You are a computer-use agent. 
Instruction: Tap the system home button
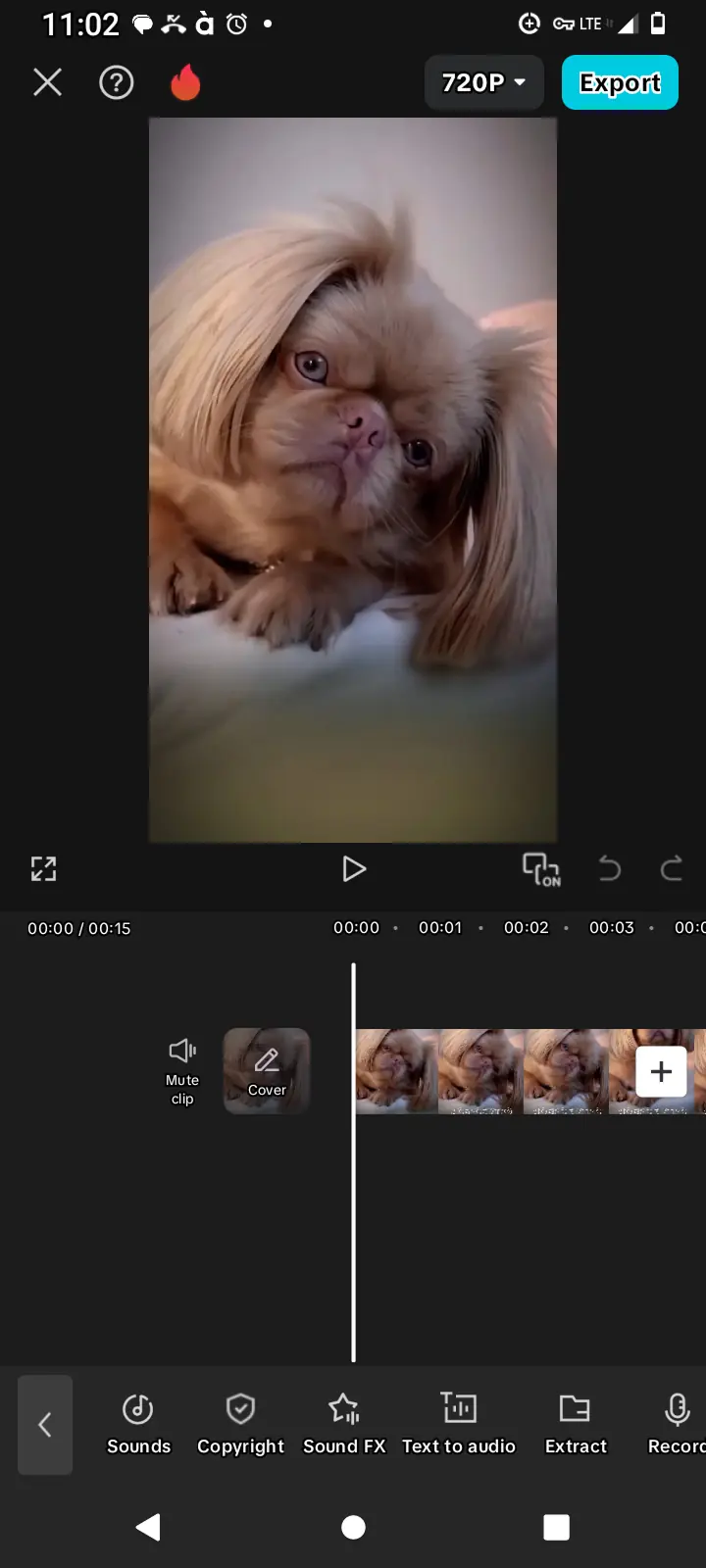click(x=353, y=1527)
